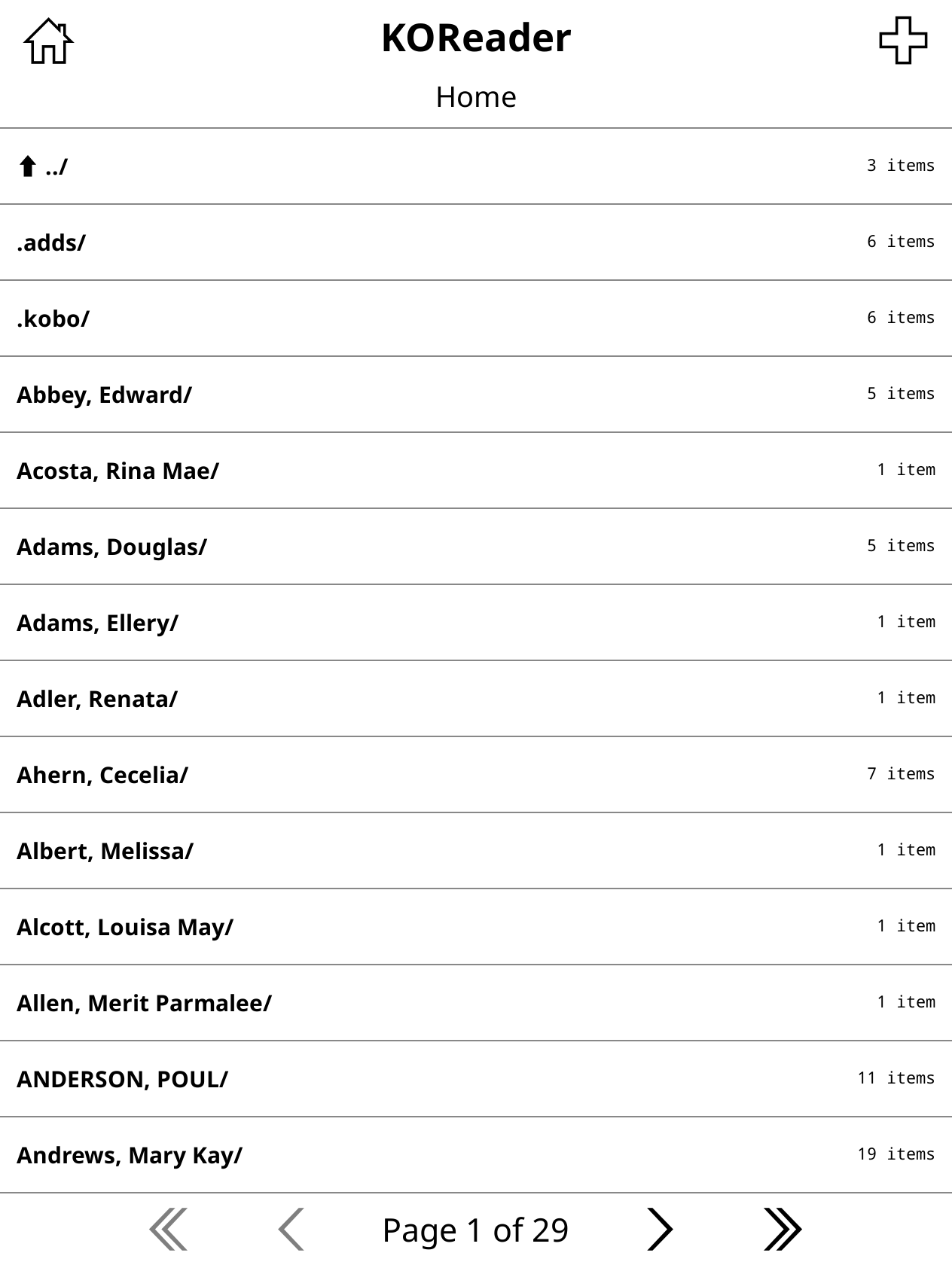Open the plus menu in the title bar
The width and height of the screenshot is (952, 1265).
pos(903,41)
